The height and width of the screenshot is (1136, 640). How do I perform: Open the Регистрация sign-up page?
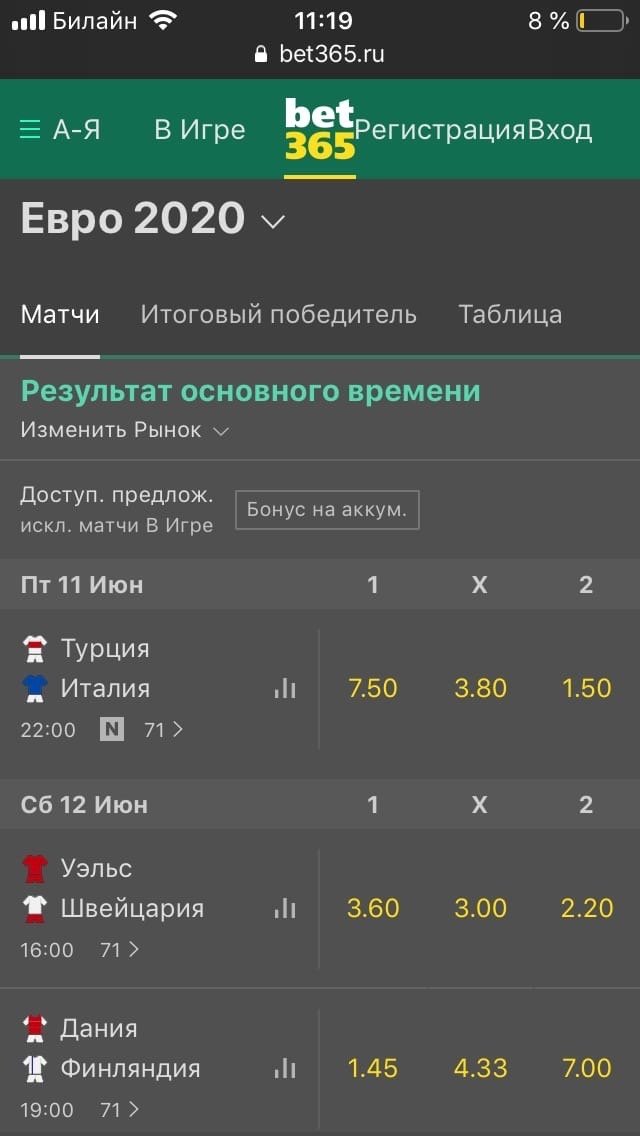(x=441, y=130)
